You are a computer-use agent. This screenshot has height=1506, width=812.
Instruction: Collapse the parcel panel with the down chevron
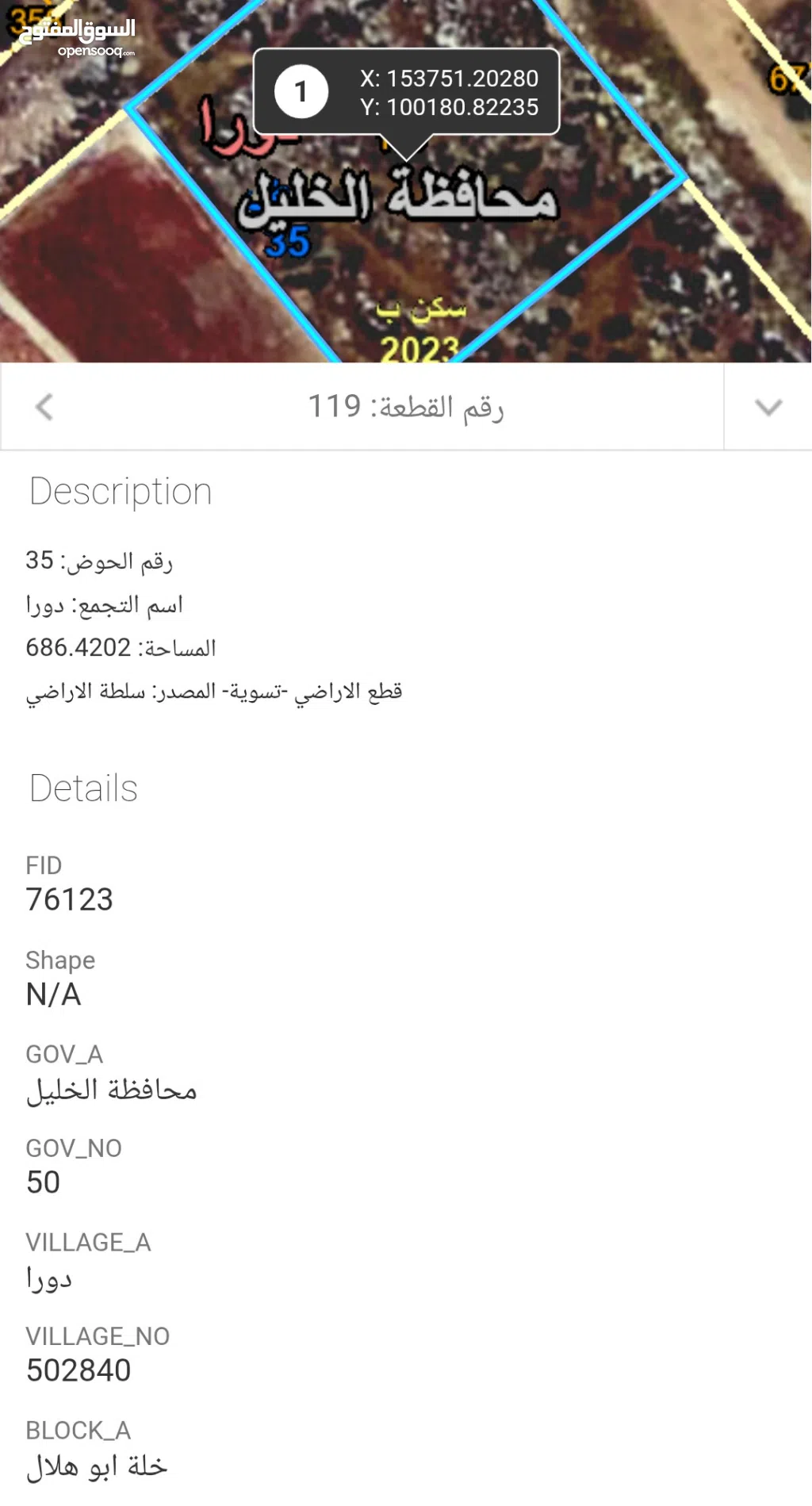[x=768, y=407]
